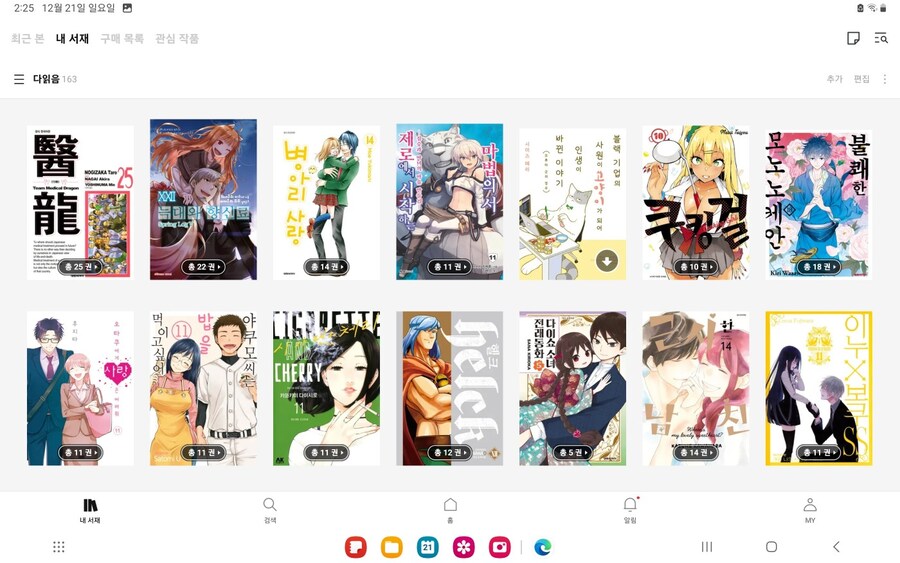Open the 병아리 사랑 manga series
This screenshot has height=563, width=900.
coord(326,200)
